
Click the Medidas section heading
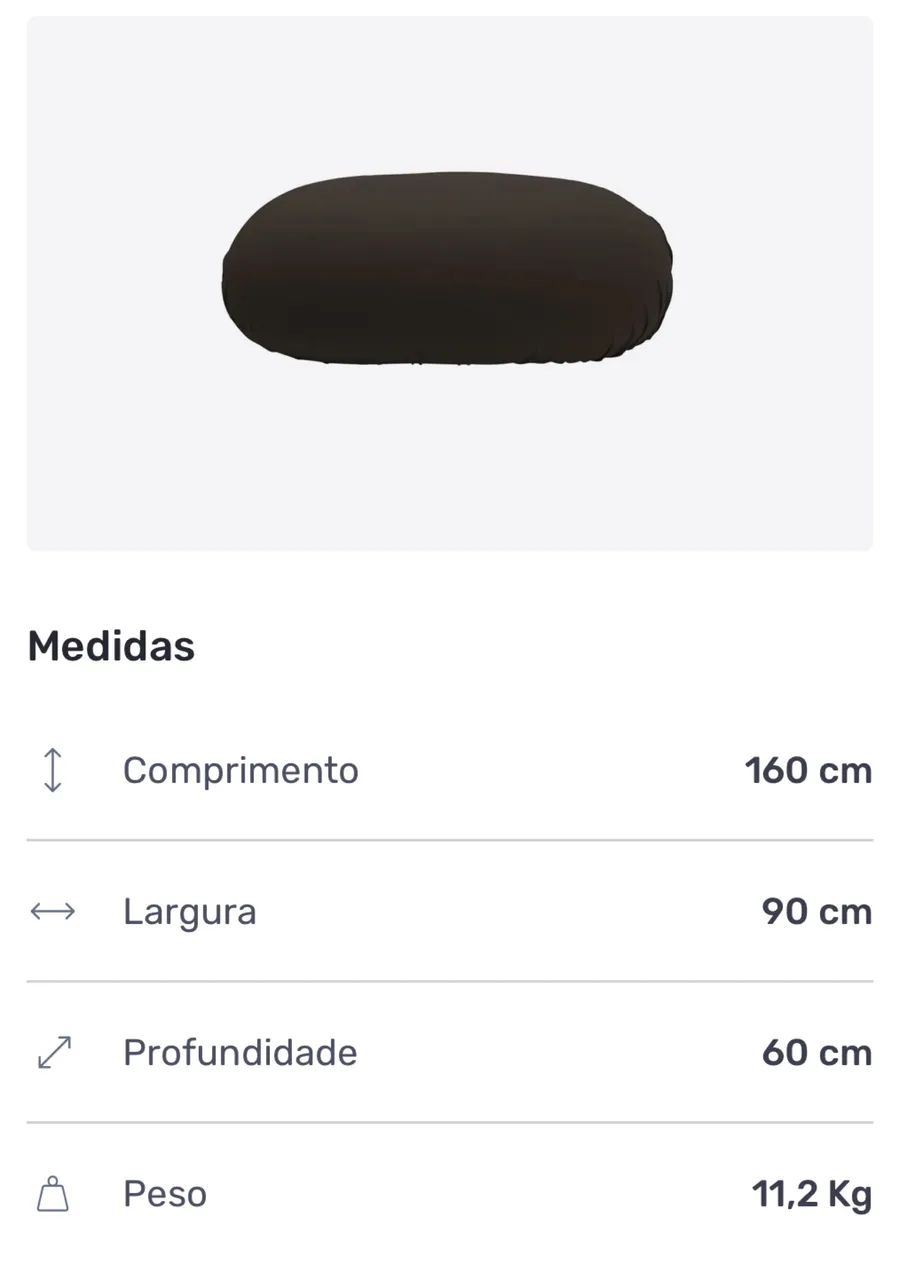coord(112,646)
